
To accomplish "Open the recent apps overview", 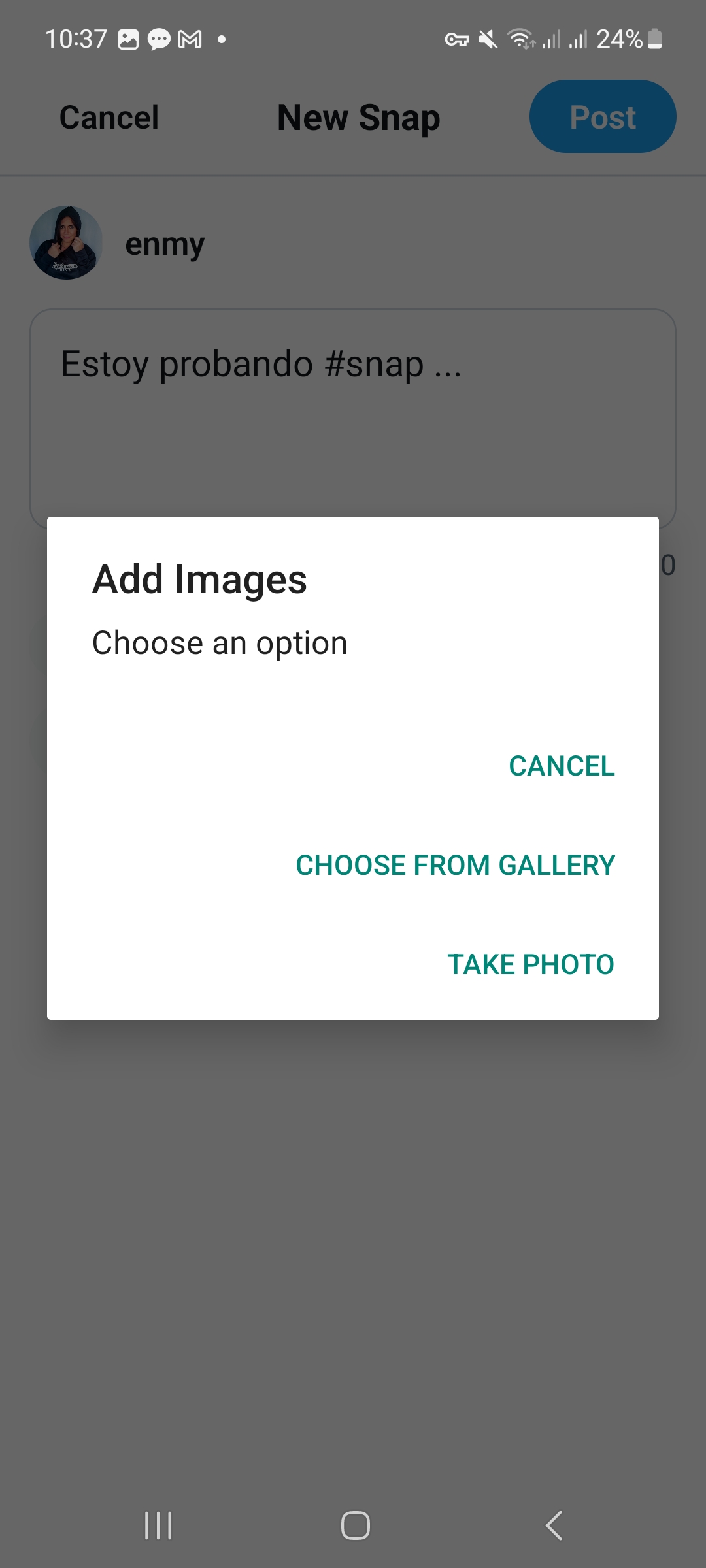I will click(x=158, y=1526).
